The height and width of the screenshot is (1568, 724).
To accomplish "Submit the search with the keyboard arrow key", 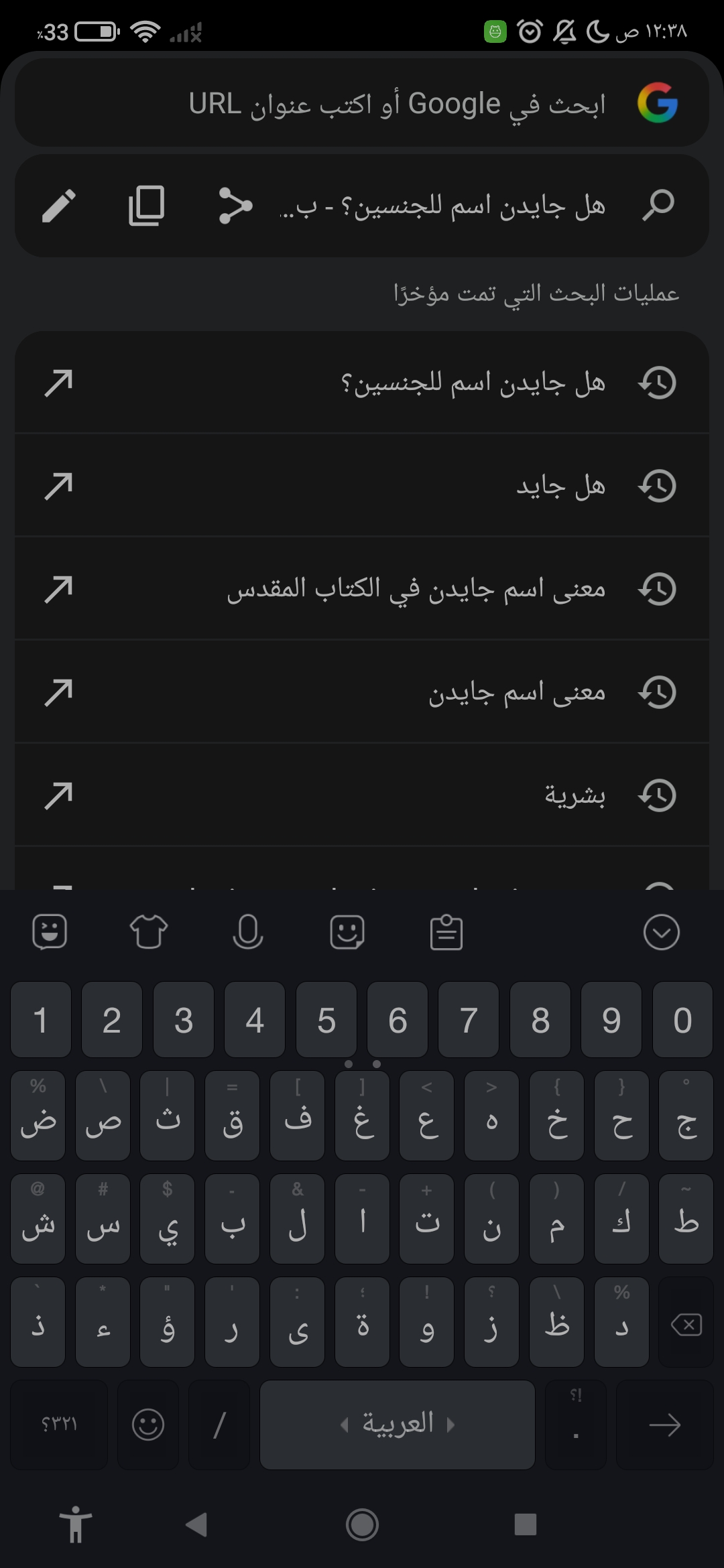I will click(x=664, y=1425).
